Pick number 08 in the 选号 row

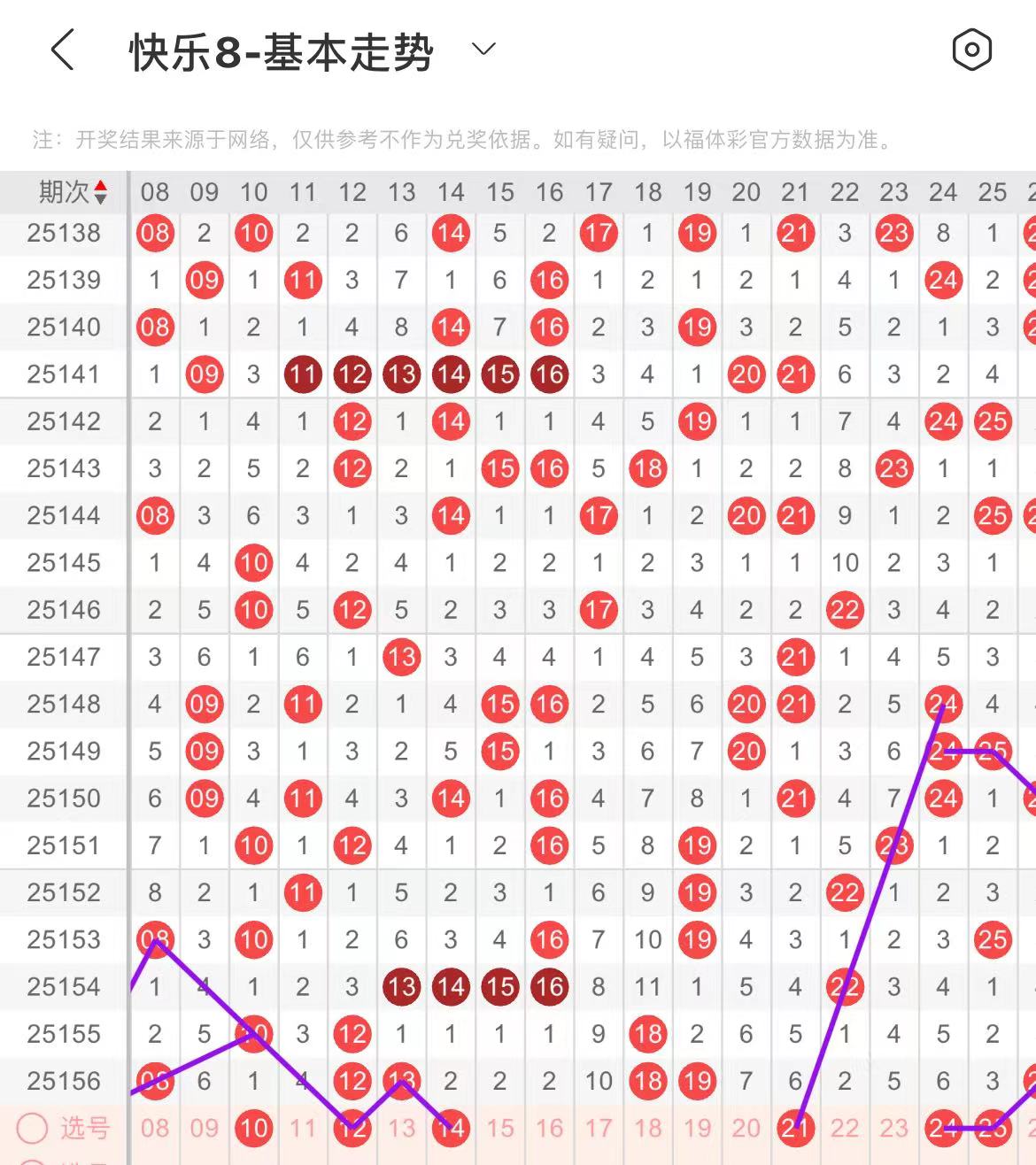[155, 1128]
